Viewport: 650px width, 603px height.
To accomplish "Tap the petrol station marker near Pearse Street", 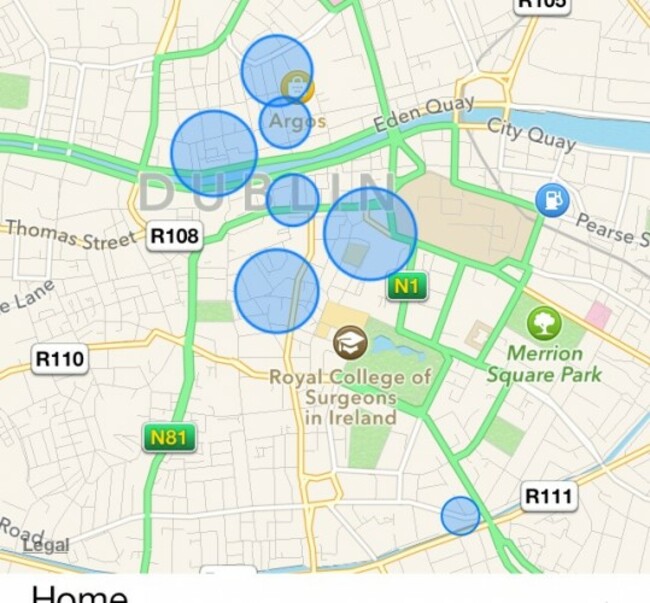I will (550, 199).
